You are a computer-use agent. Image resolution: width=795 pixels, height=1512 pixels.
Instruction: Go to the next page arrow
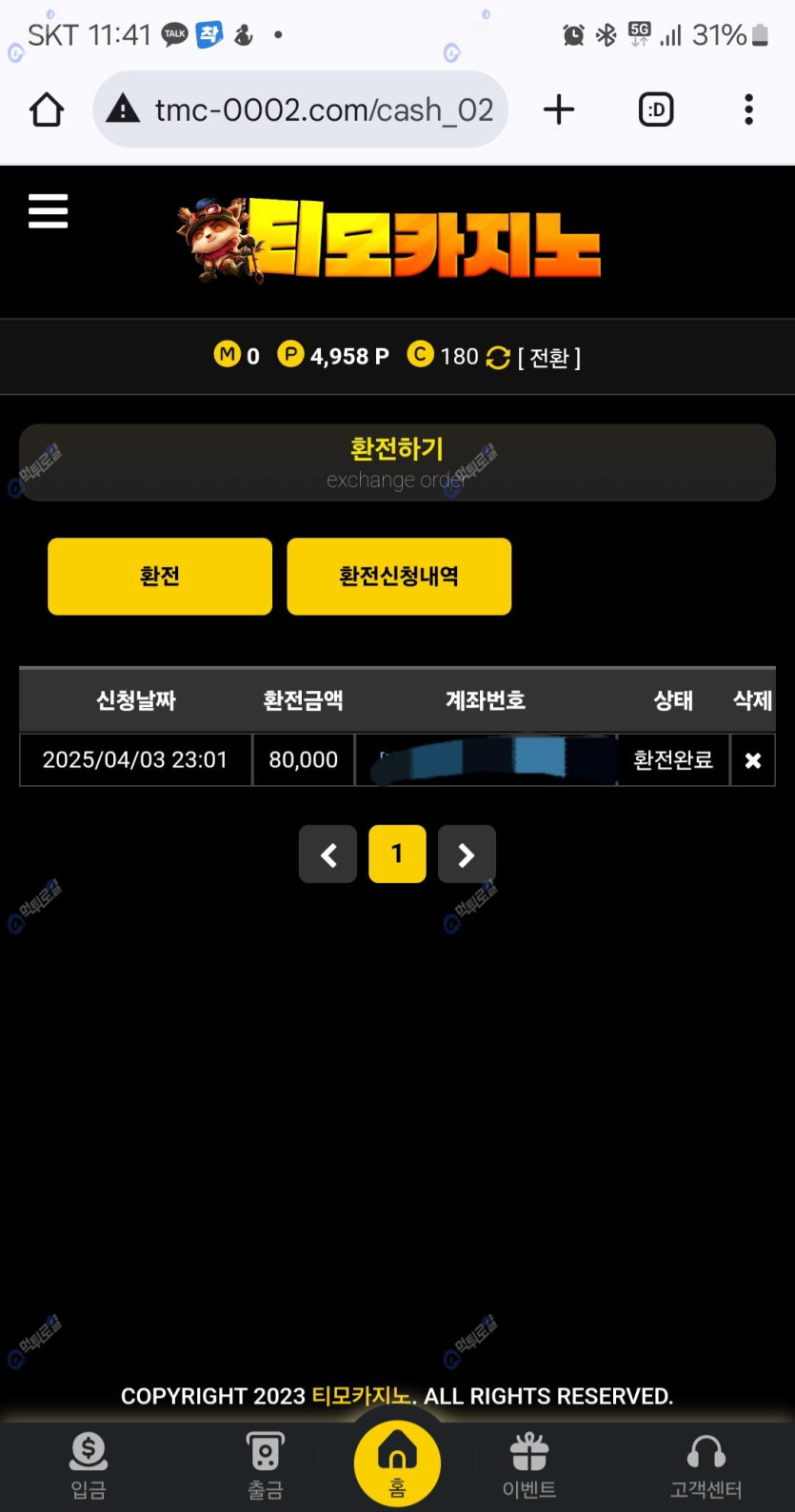coord(467,854)
